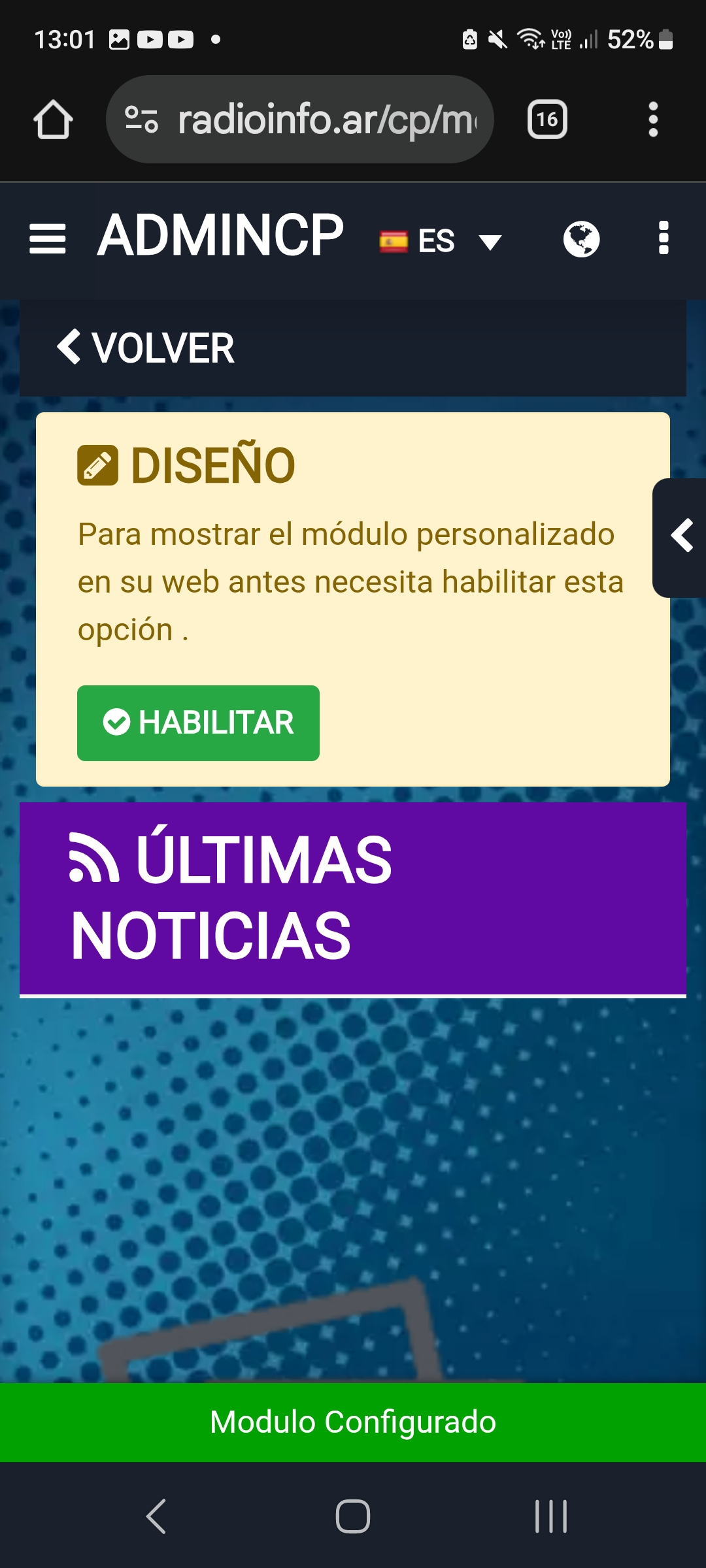Screen dimensions: 706x1568
Task: Open the browser home page
Action: 53,120
